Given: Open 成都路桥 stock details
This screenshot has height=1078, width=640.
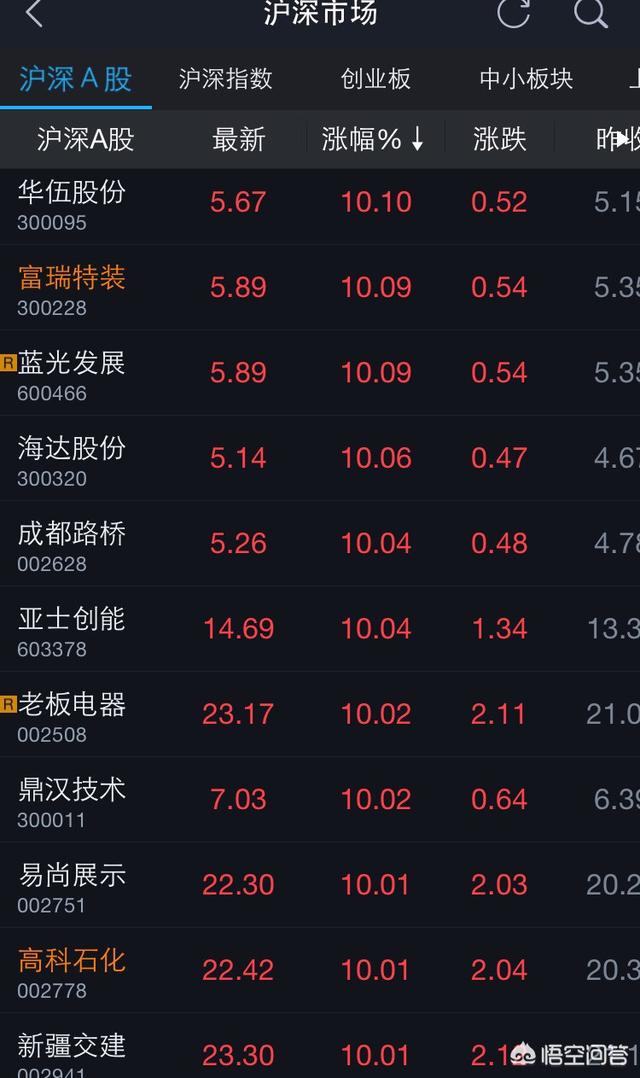Looking at the screenshot, I should [x=72, y=544].
